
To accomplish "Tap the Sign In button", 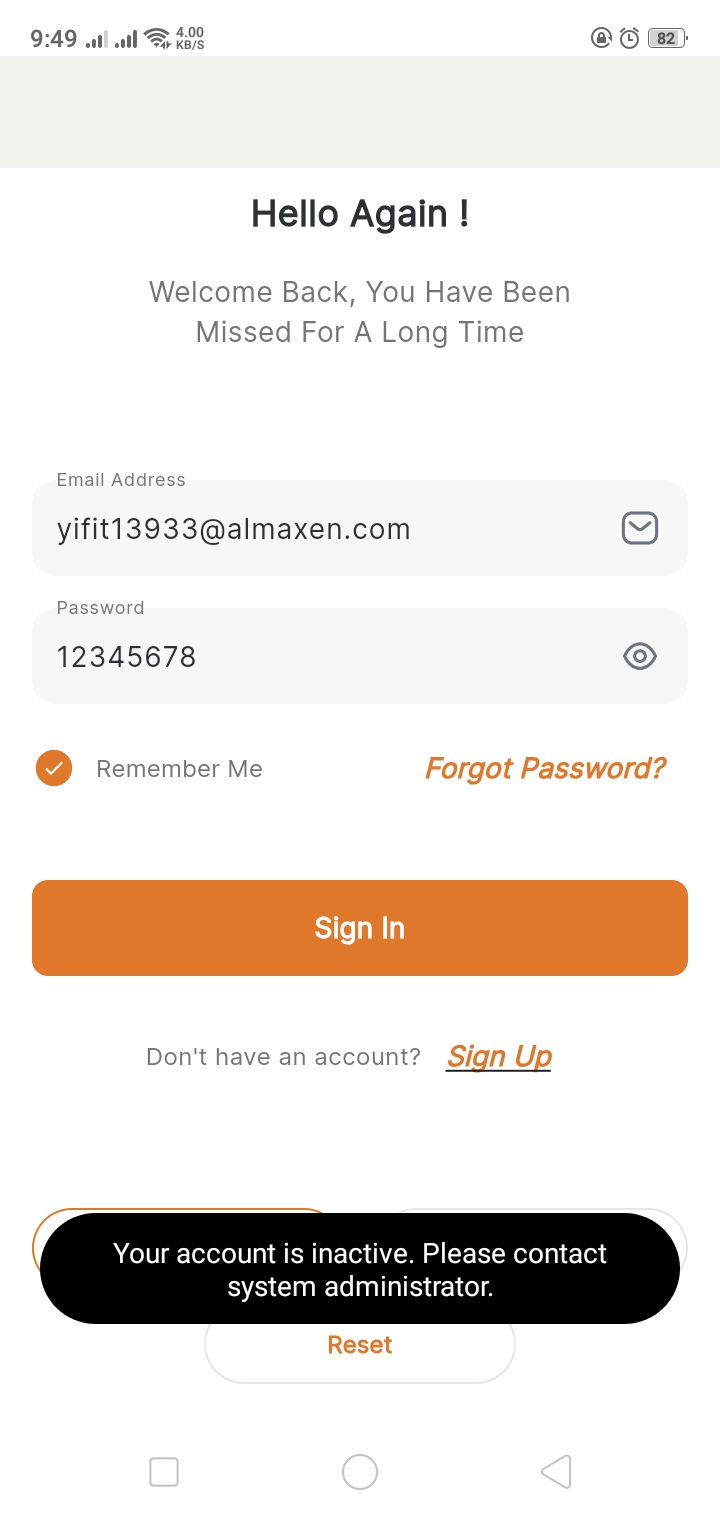I will click(360, 928).
